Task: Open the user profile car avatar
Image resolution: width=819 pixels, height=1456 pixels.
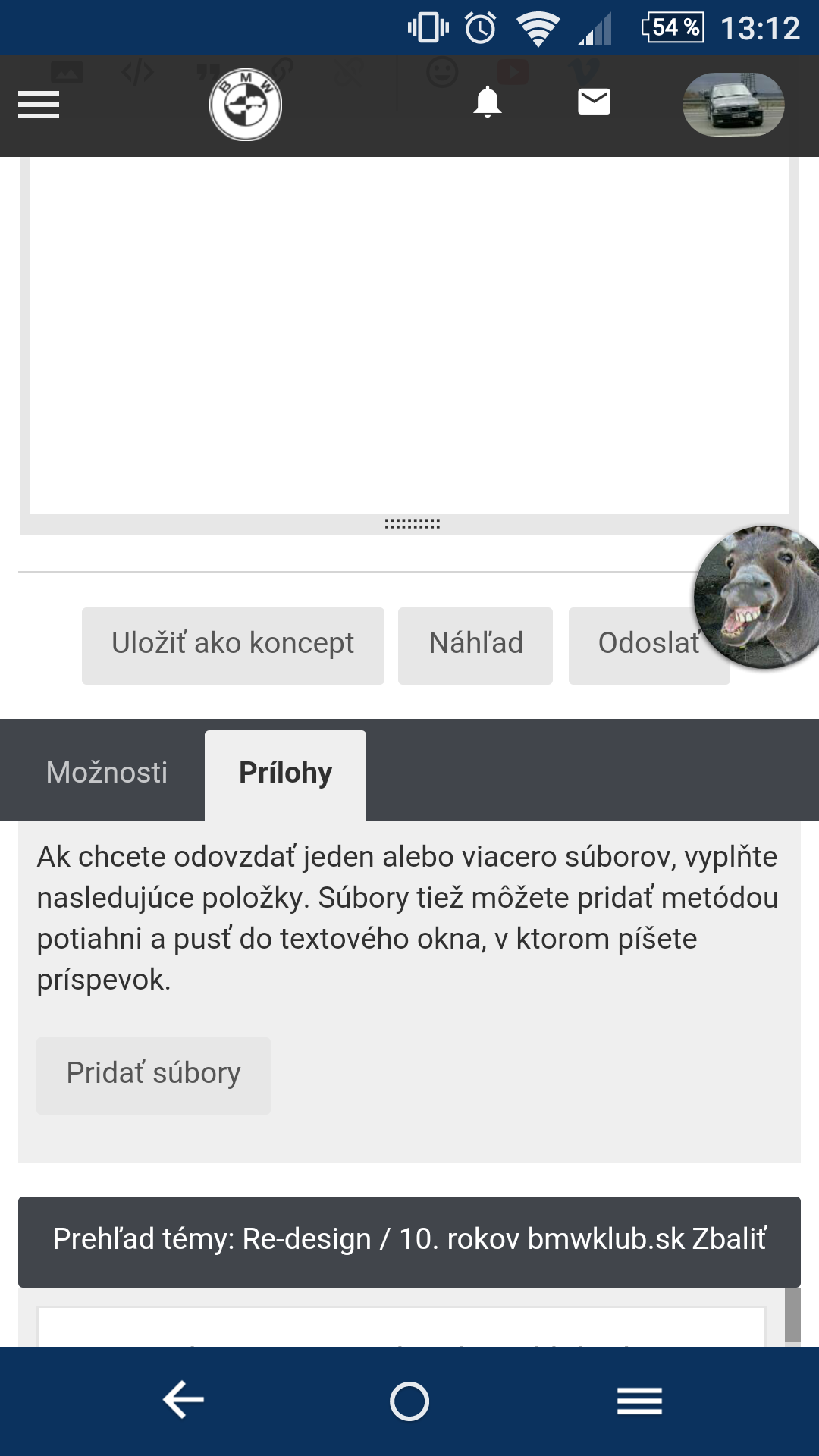Action: coord(733,105)
